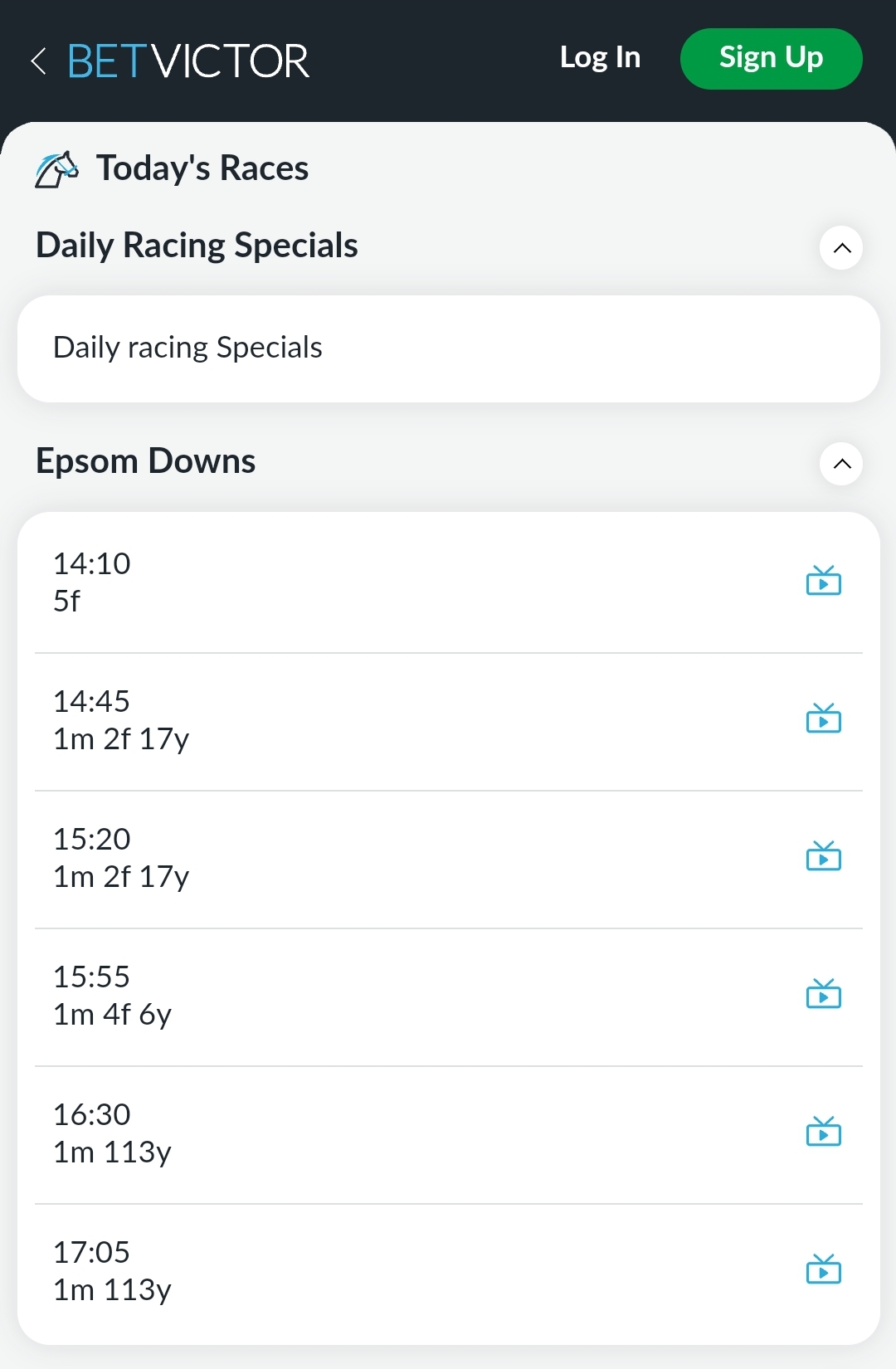Image resolution: width=896 pixels, height=1369 pixels.
Task: Watch the 15:20 race via its stream icon
Action: click(x=824, y=857)
